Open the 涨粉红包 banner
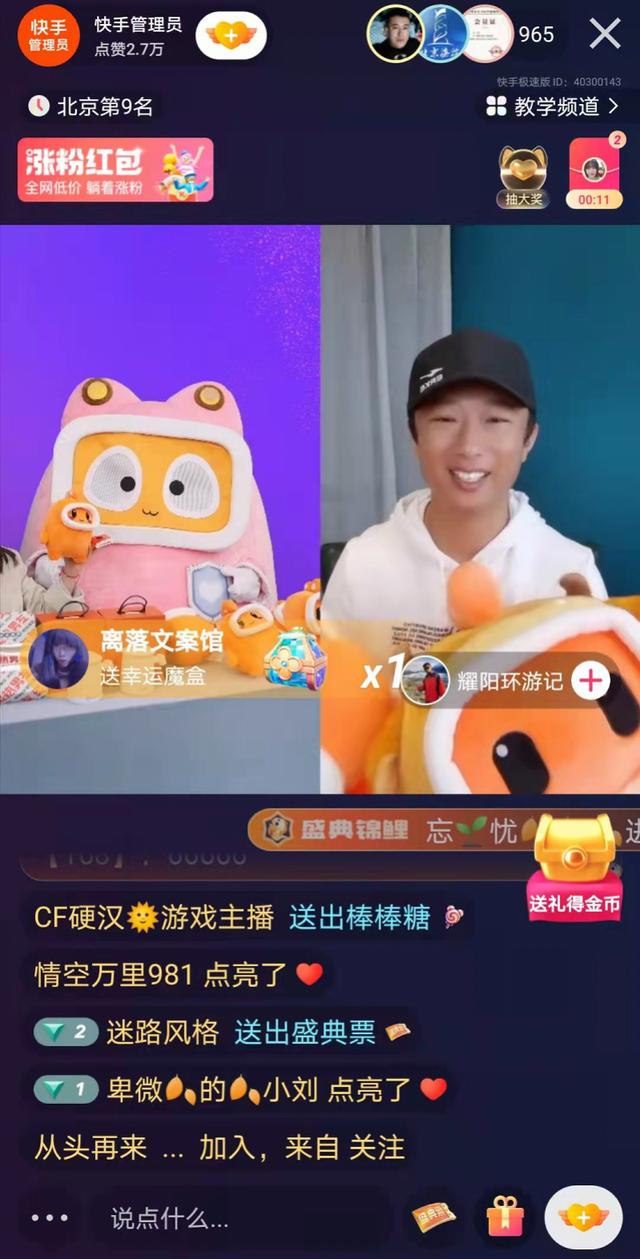The image size is (640, 1259). pos(115,170)
